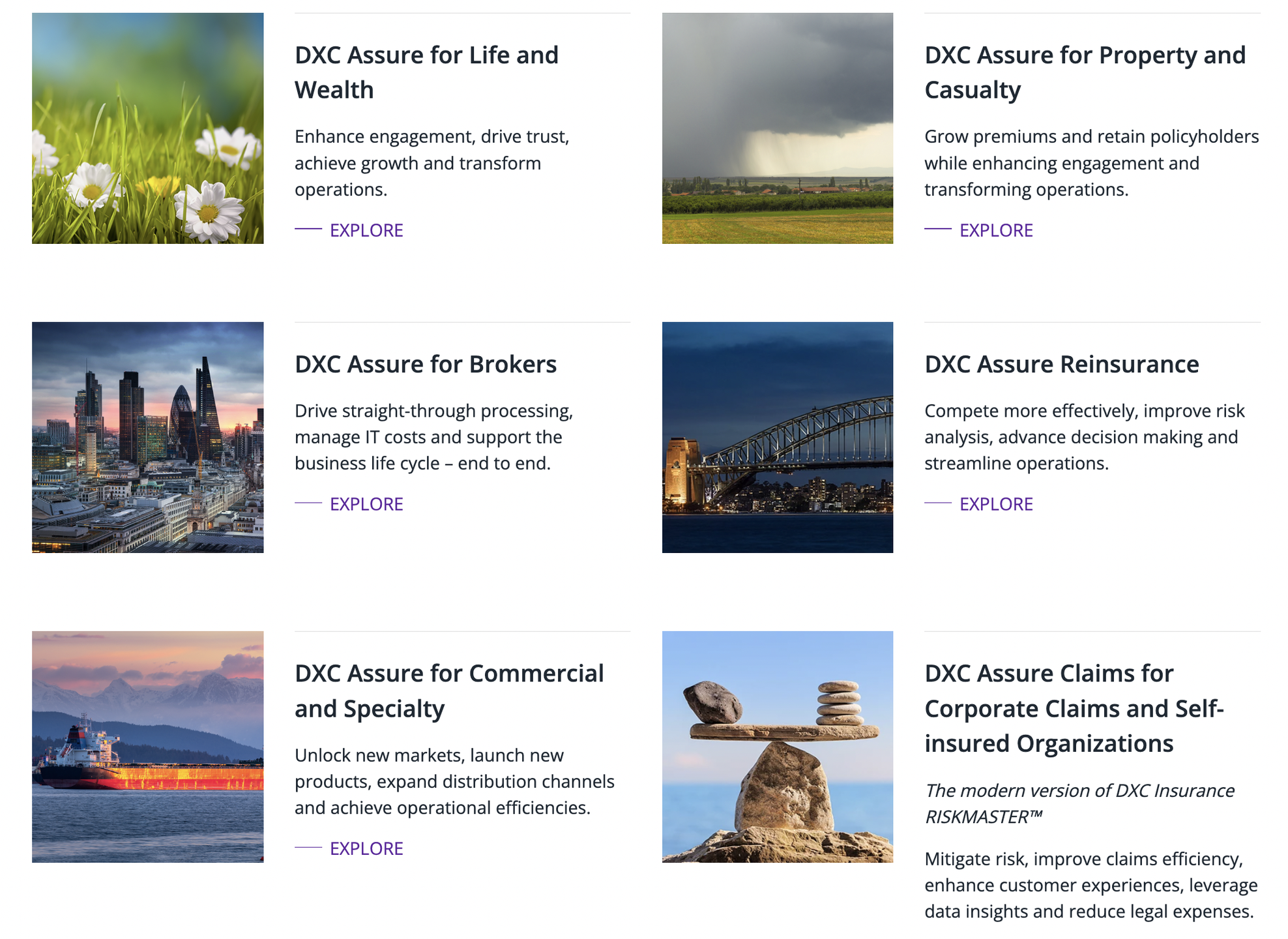The width and height of the screenshot is (1288, 939).
Task: Explore DXC Assure for Commercial and Specialty
Action: pyautogui.click(x=366, y=848)
